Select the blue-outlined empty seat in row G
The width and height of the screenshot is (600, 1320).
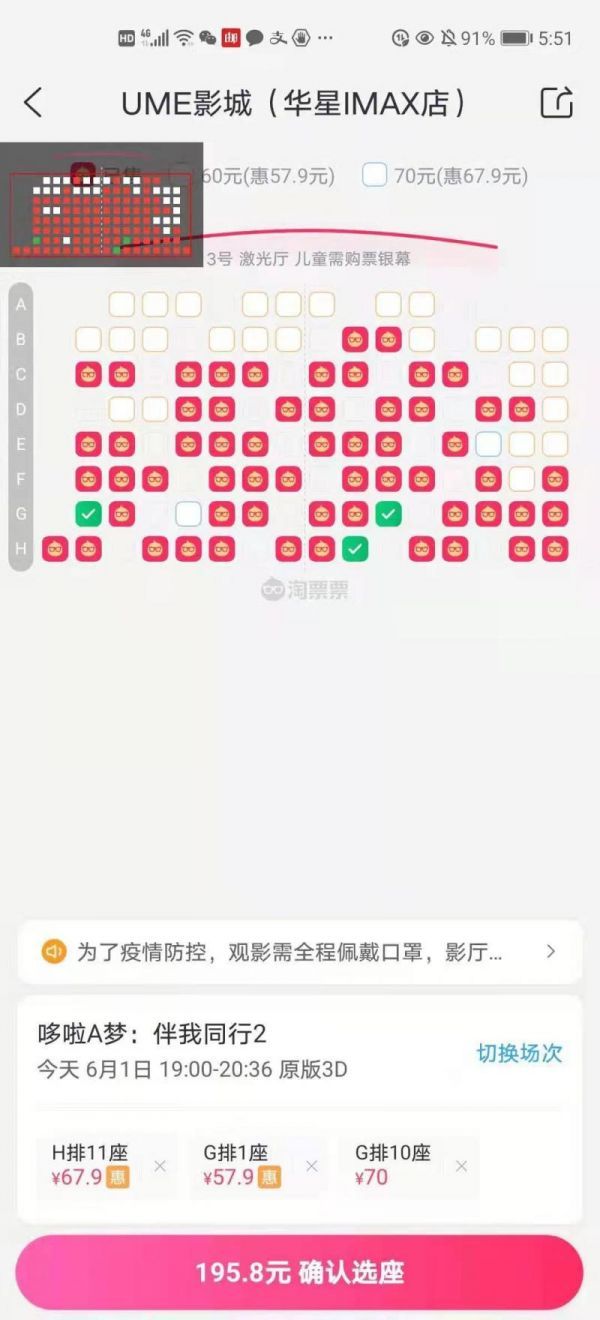[188, 514]
